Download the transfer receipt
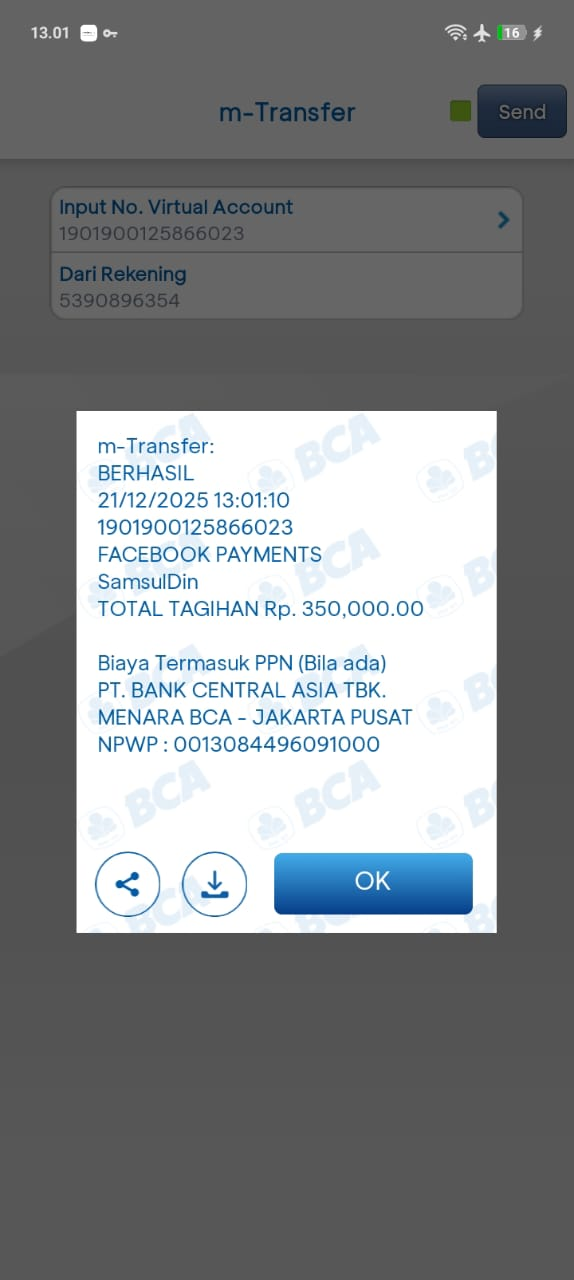574x1280 pixels. coord(214,884)
